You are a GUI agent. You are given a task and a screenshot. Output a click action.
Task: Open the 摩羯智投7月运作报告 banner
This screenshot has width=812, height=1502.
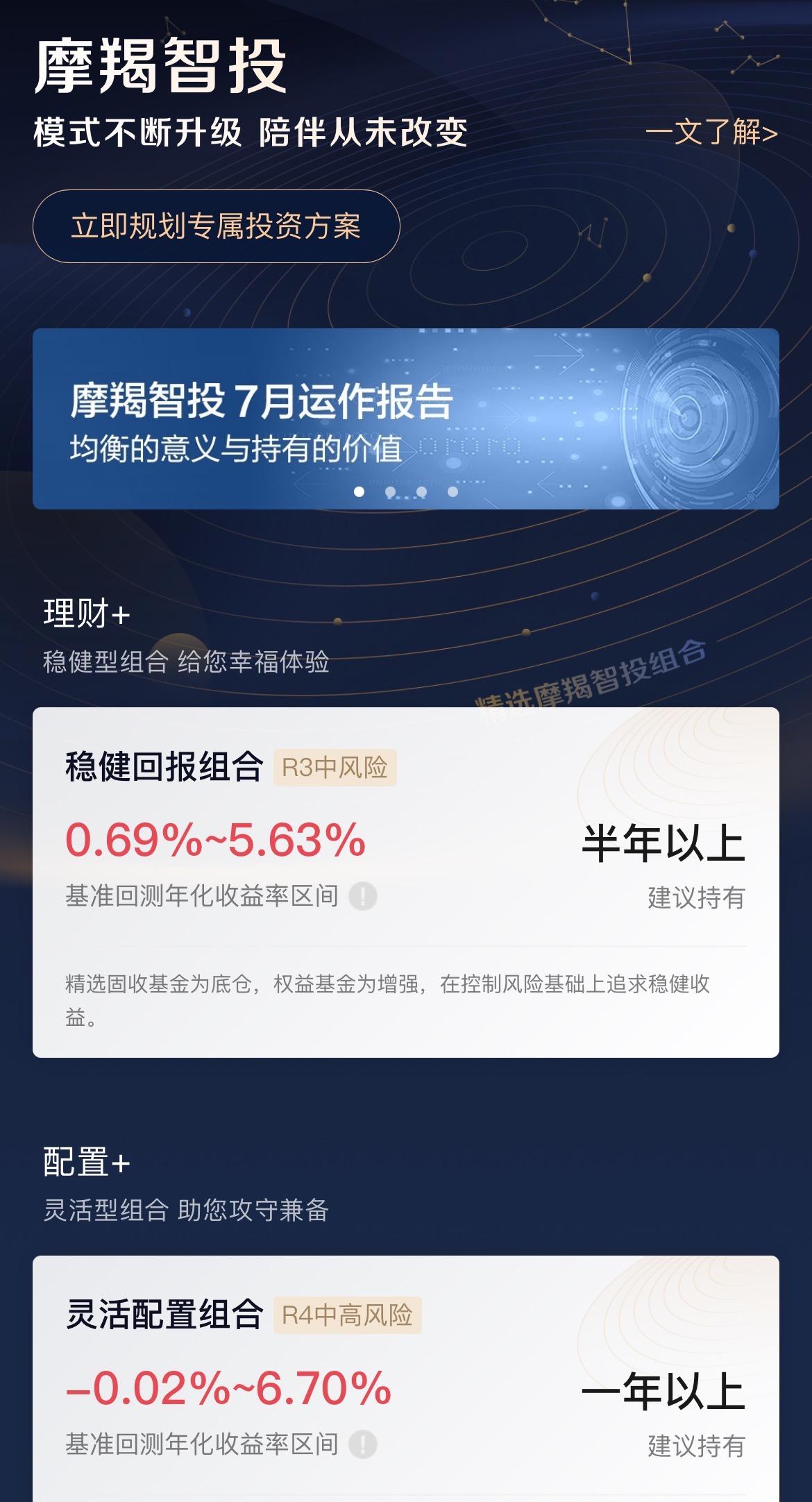(406, 418)
